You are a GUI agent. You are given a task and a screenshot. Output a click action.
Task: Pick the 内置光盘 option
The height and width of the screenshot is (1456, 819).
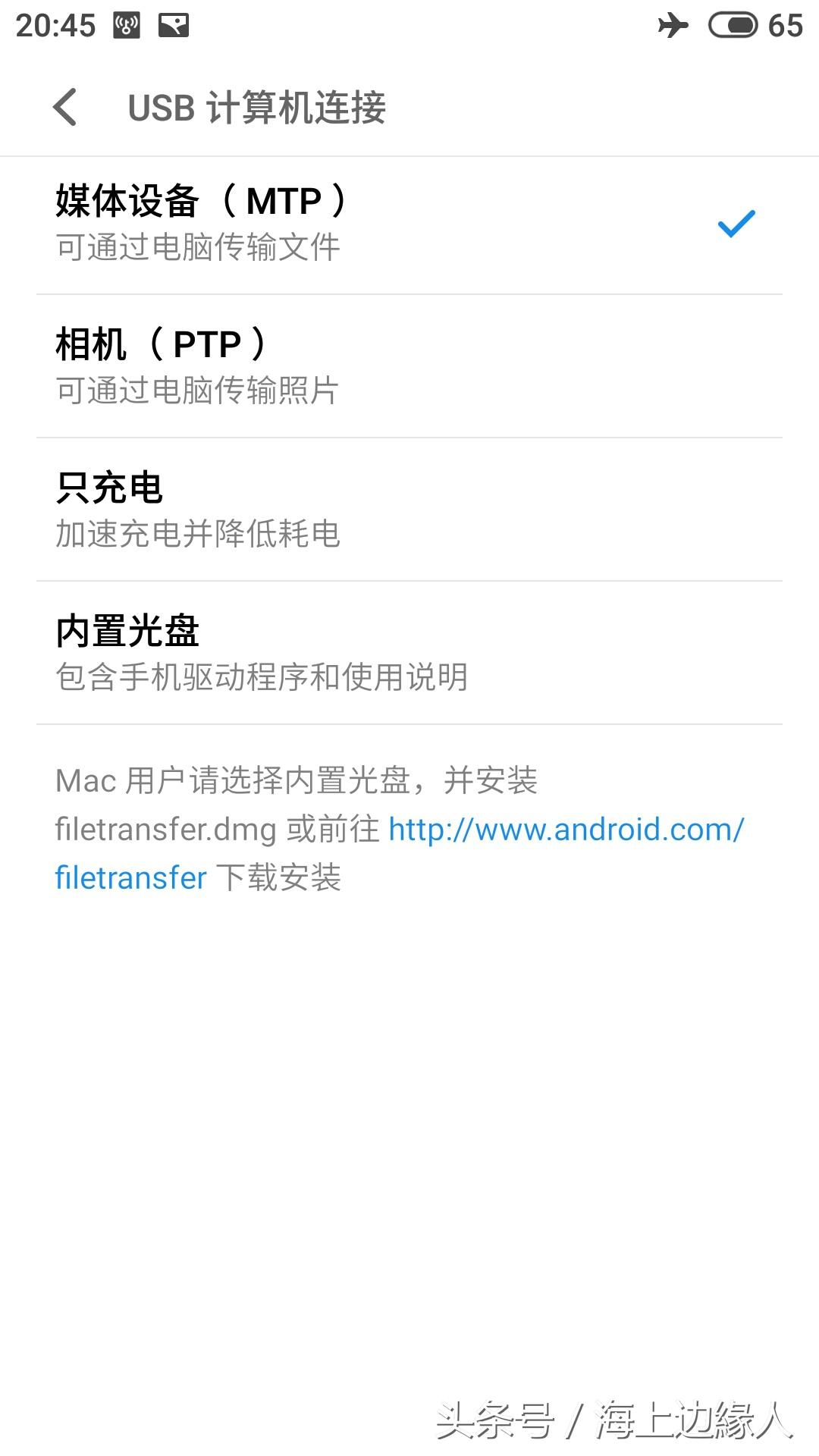pyautogui.click(x=409, y=653)
